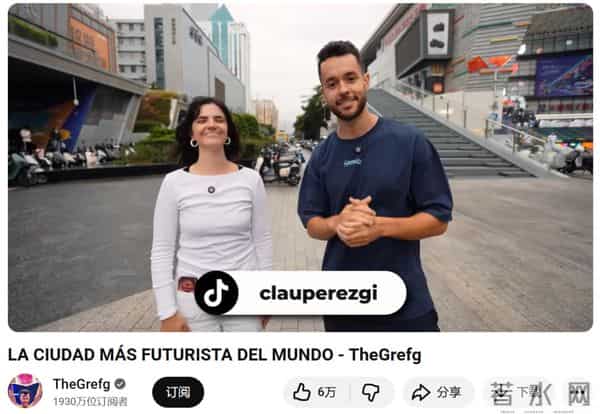Share the video via 分享

(x=437, y=392)
